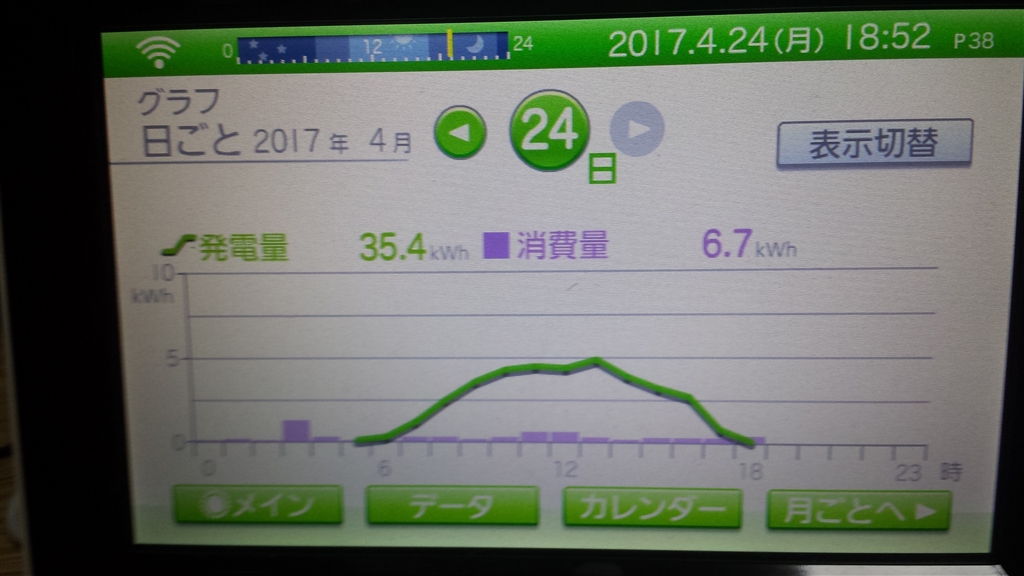Open the データ data view

pyautogui.click(x=452, y=506)
